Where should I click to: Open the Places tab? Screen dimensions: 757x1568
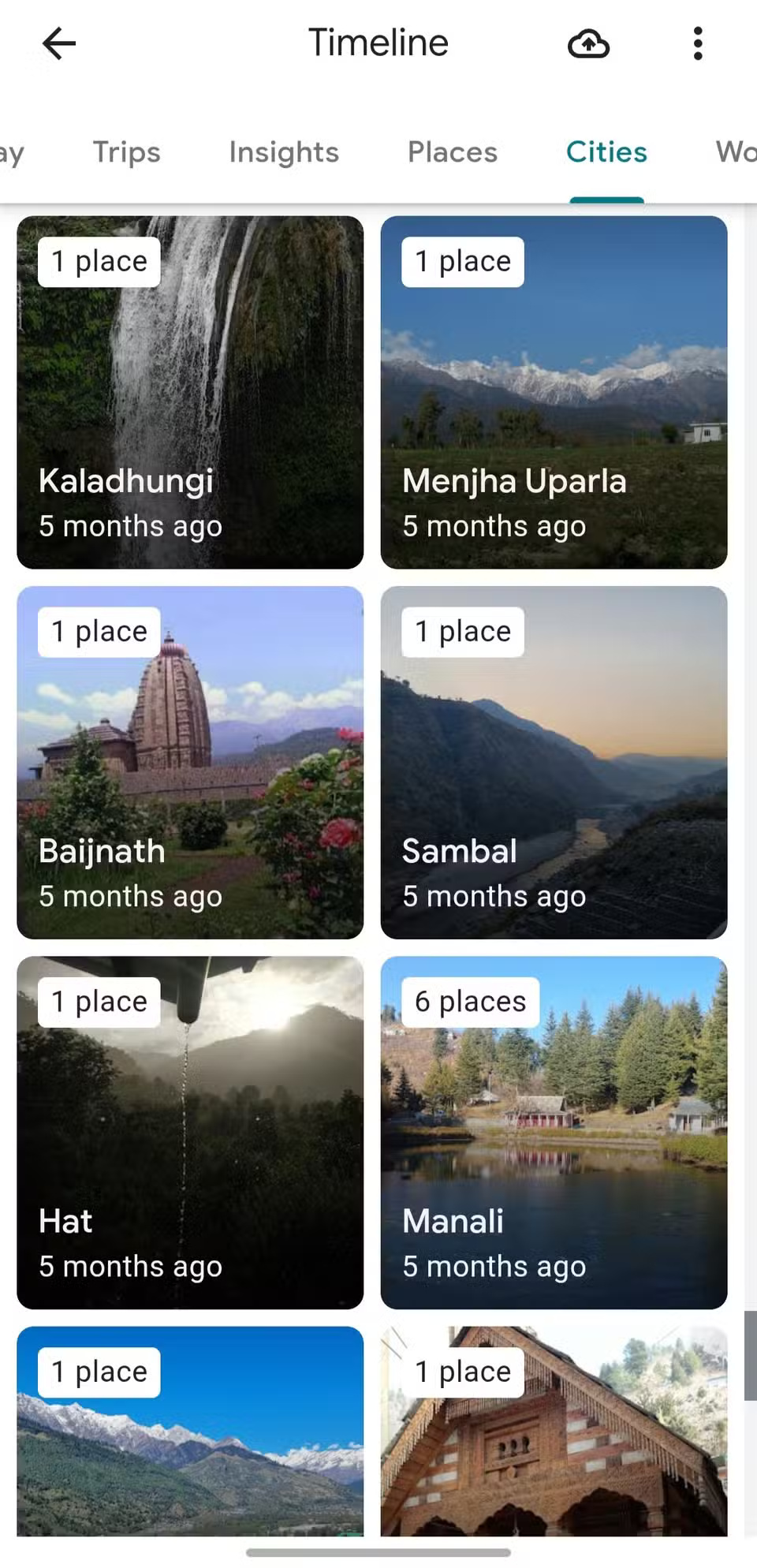(453, 152)
